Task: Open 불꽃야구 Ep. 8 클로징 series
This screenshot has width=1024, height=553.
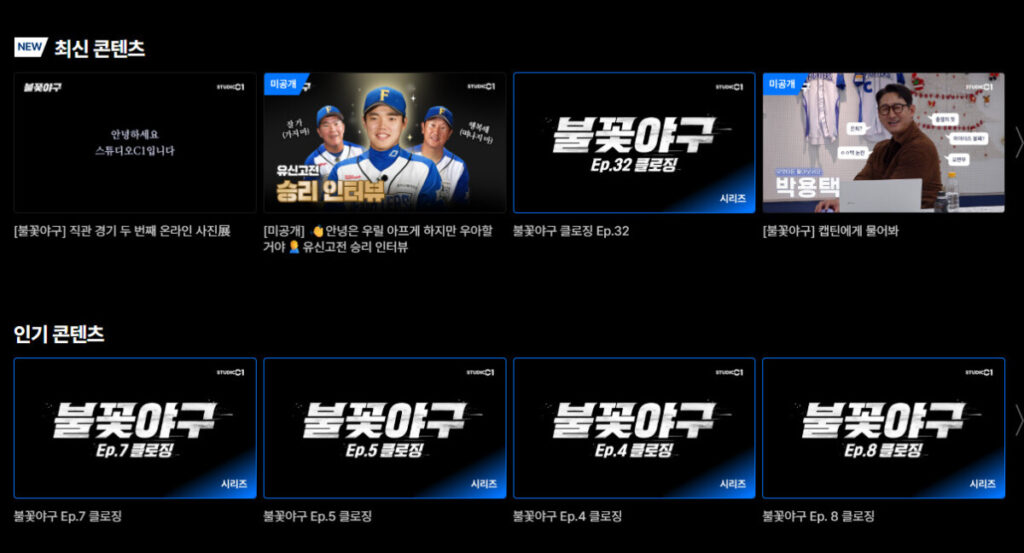Action: (x=883, y=427)
